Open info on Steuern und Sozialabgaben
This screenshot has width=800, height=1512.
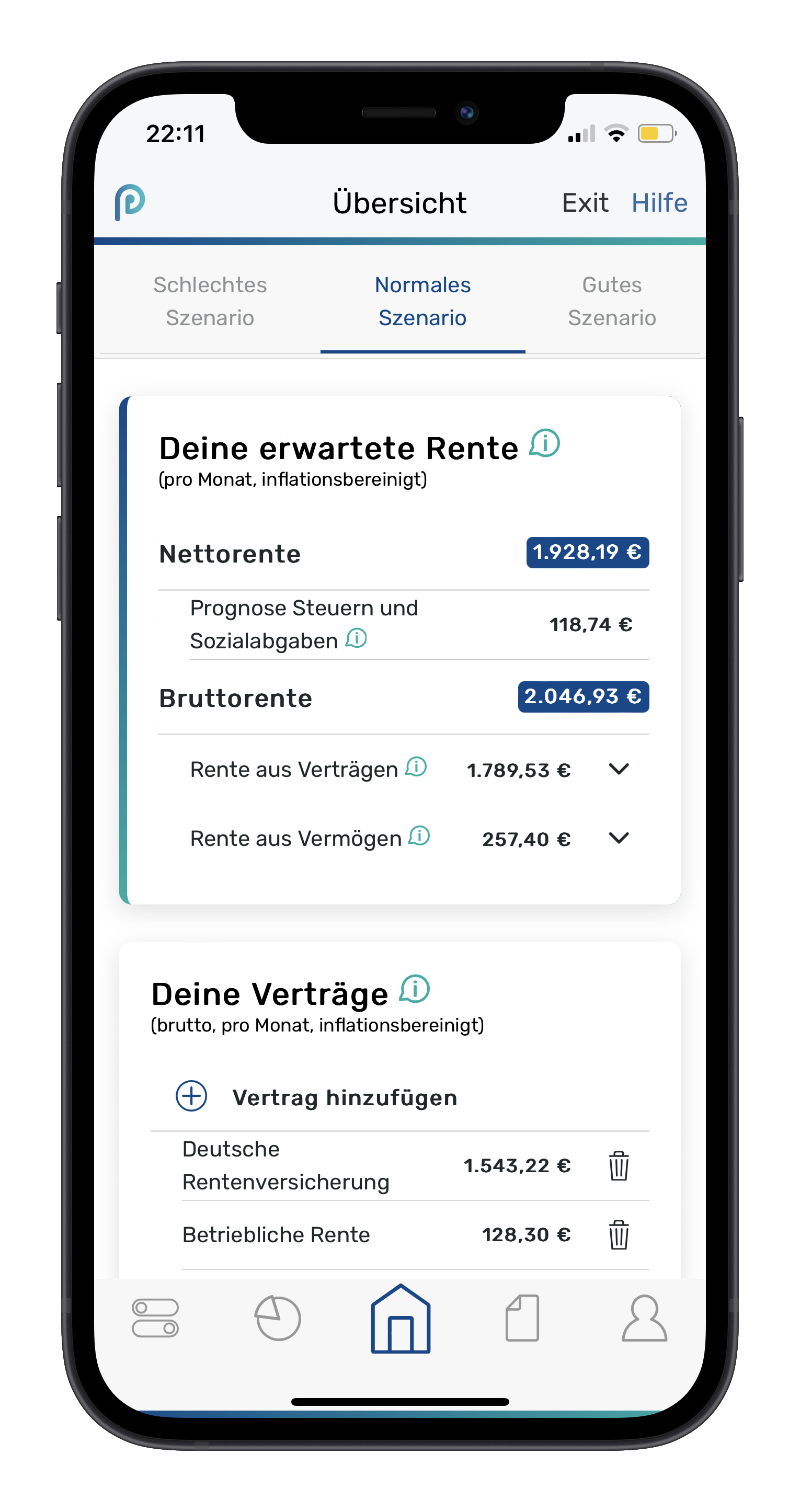pyautogui.click(x=356, y=638)
